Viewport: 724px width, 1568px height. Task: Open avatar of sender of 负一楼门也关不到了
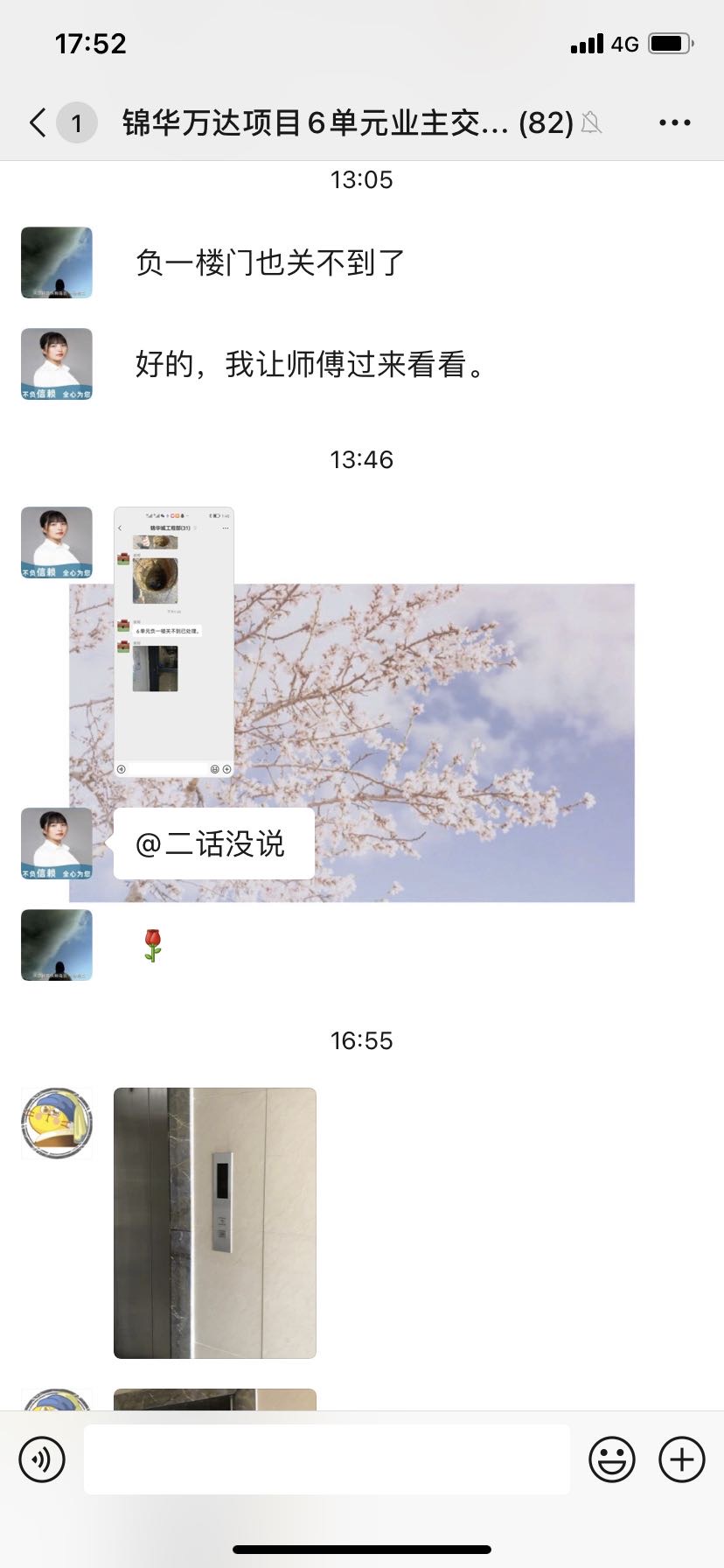point(57,262)
